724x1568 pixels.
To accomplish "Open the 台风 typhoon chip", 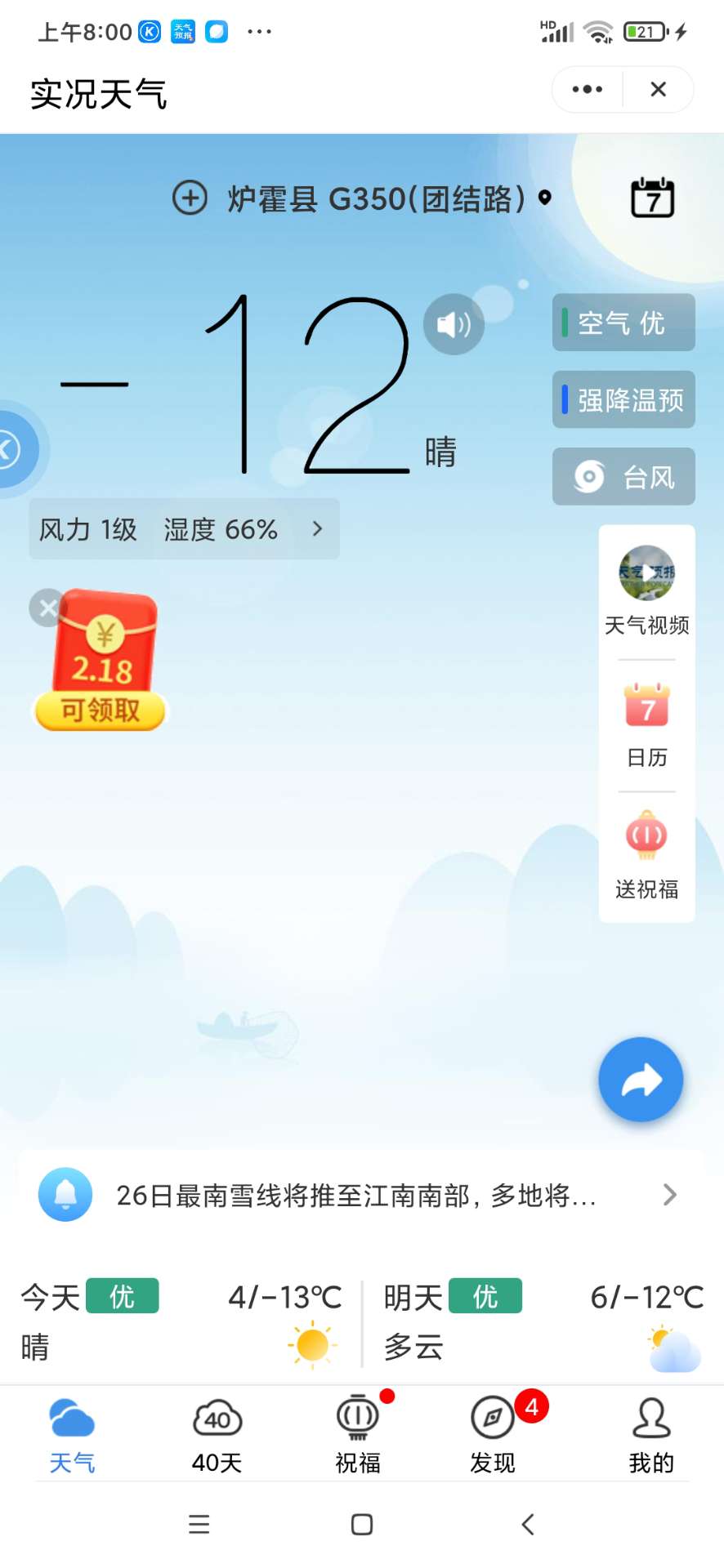I will (x=623, y=476).
